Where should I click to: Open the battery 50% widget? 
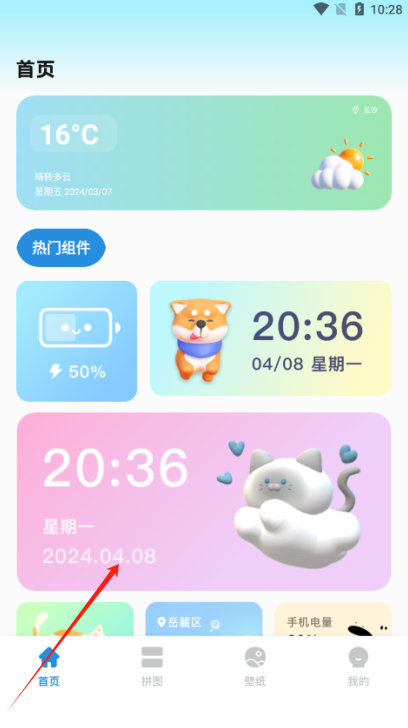coord(77,341)
